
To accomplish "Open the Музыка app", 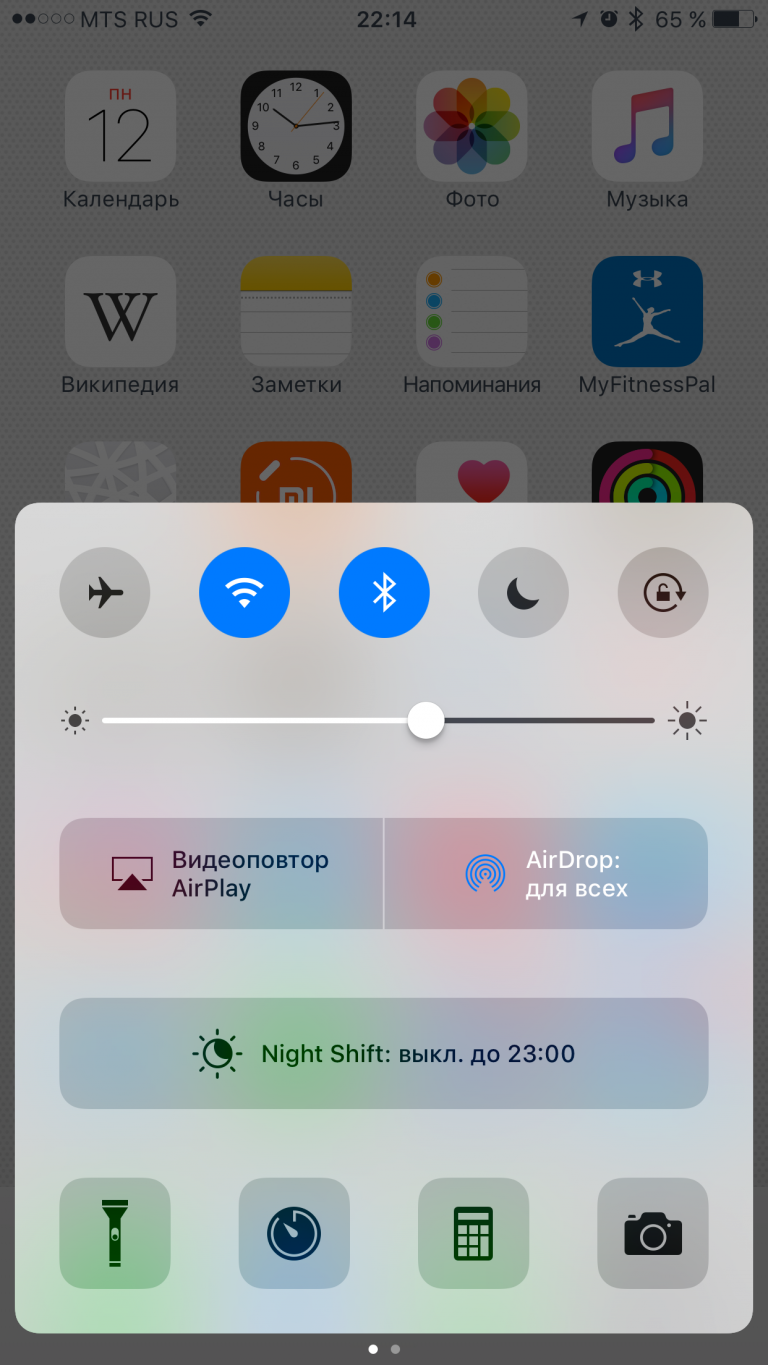I will click(647, 126).
